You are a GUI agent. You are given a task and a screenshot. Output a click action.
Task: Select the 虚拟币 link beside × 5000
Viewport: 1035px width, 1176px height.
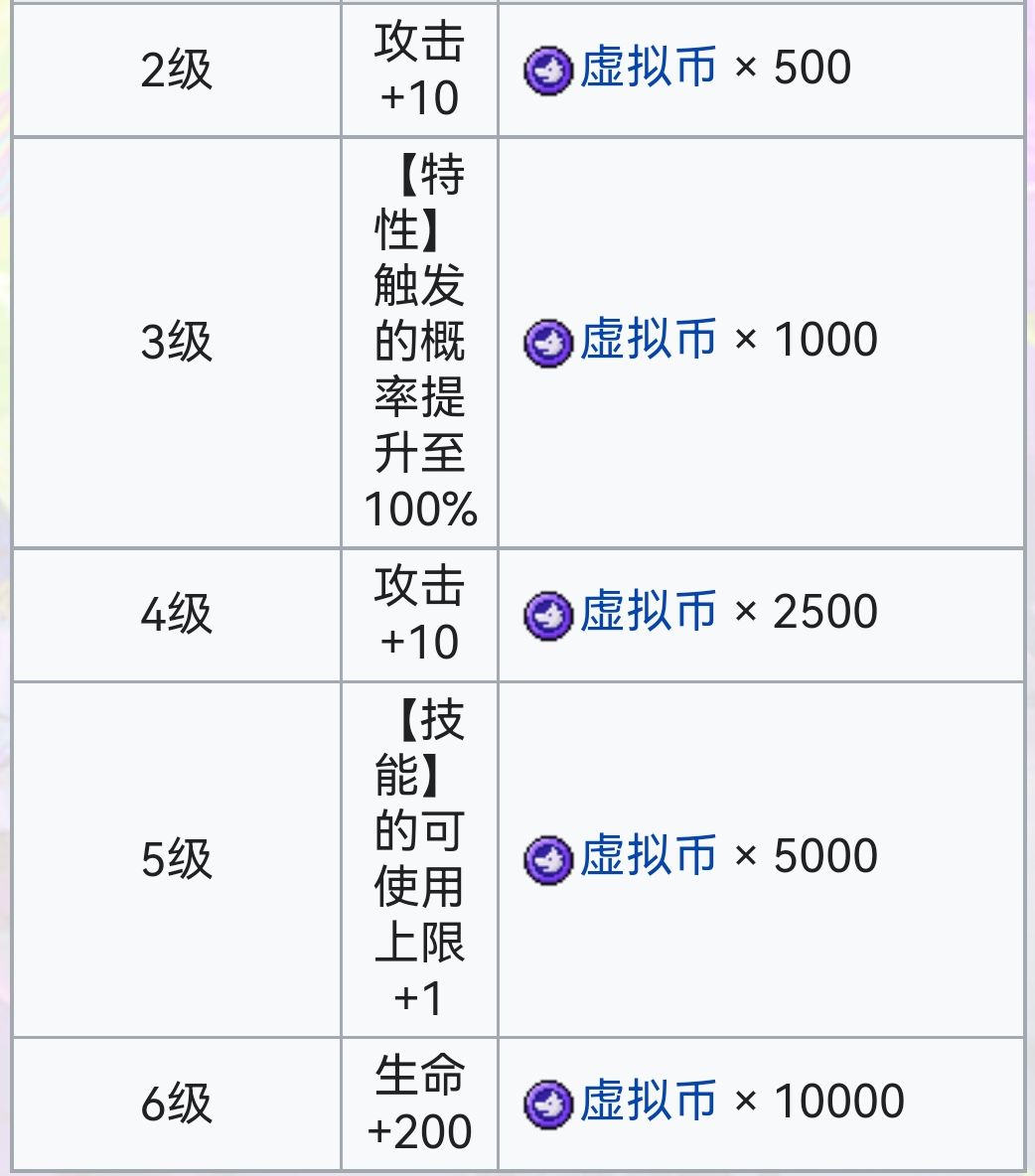648,857
